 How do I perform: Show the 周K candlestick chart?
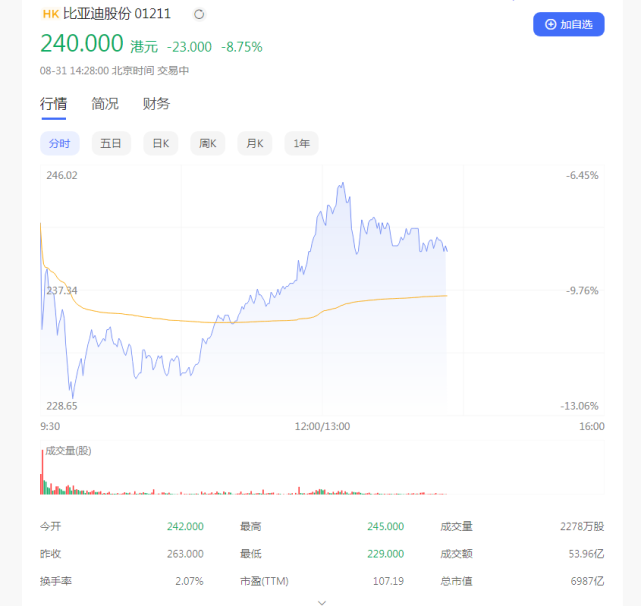pos(208,143)
